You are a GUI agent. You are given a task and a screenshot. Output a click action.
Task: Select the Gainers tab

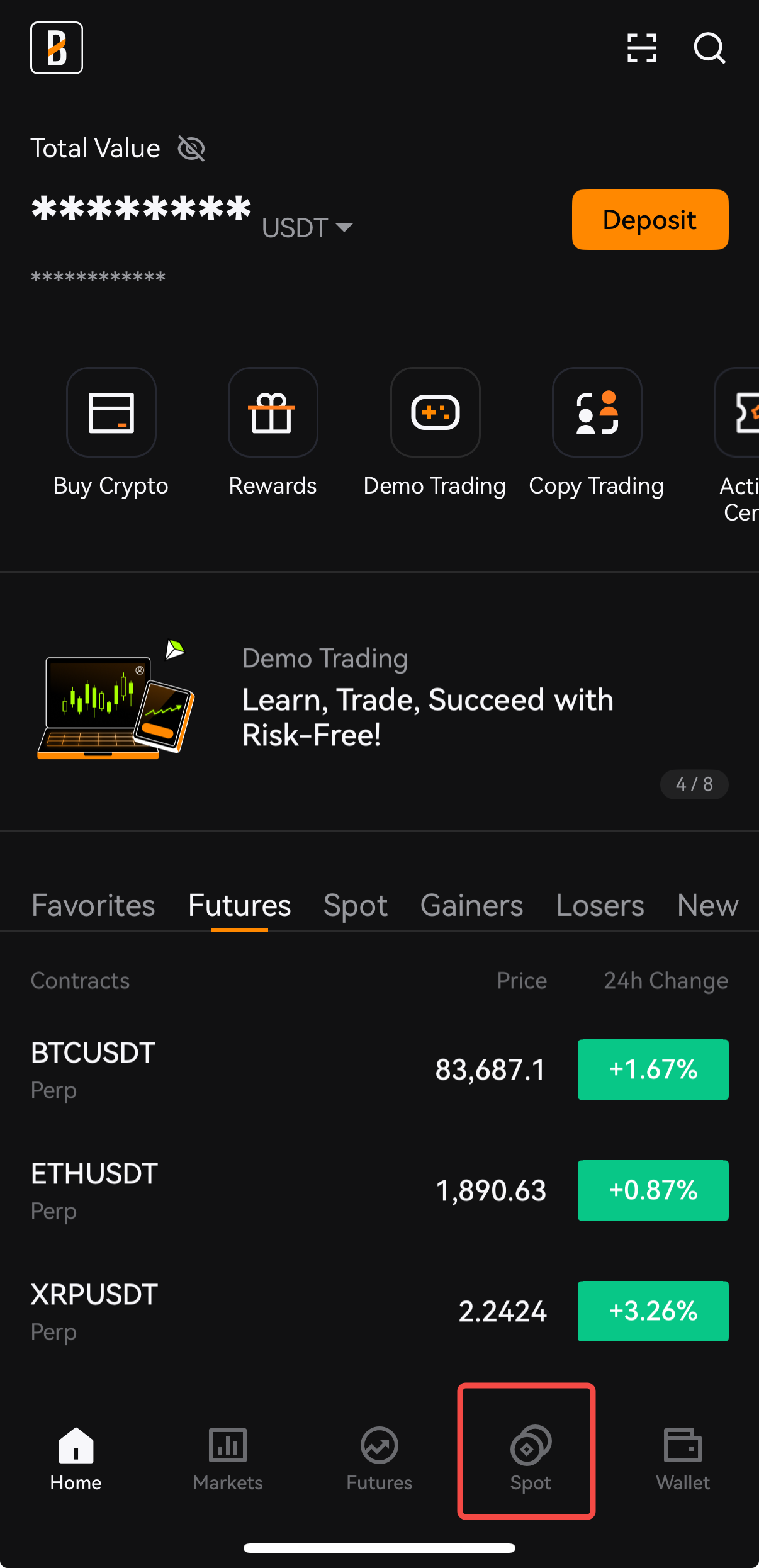pos(471,905)
